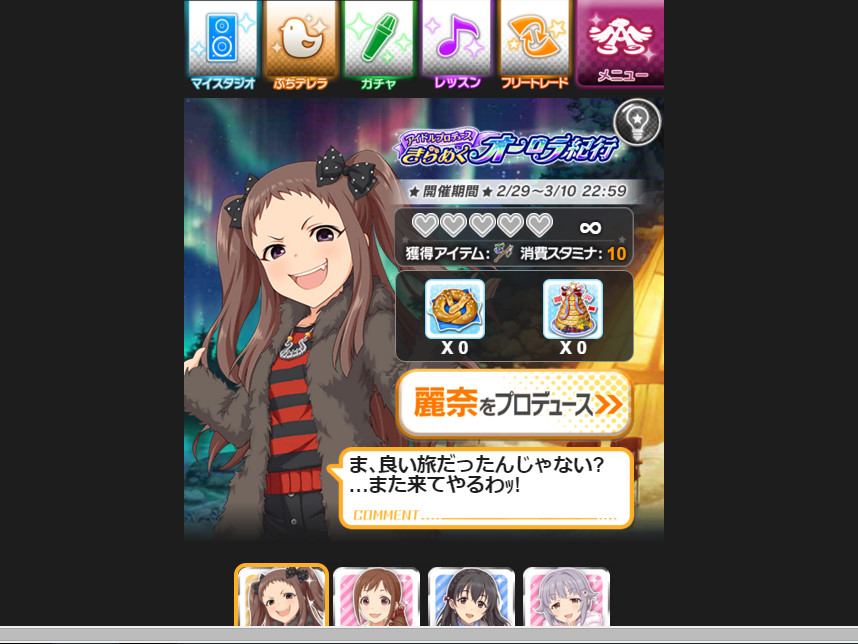858x644 pixels.
Task: Open マイスタジオ from top menu
Action: pos(222,46)
